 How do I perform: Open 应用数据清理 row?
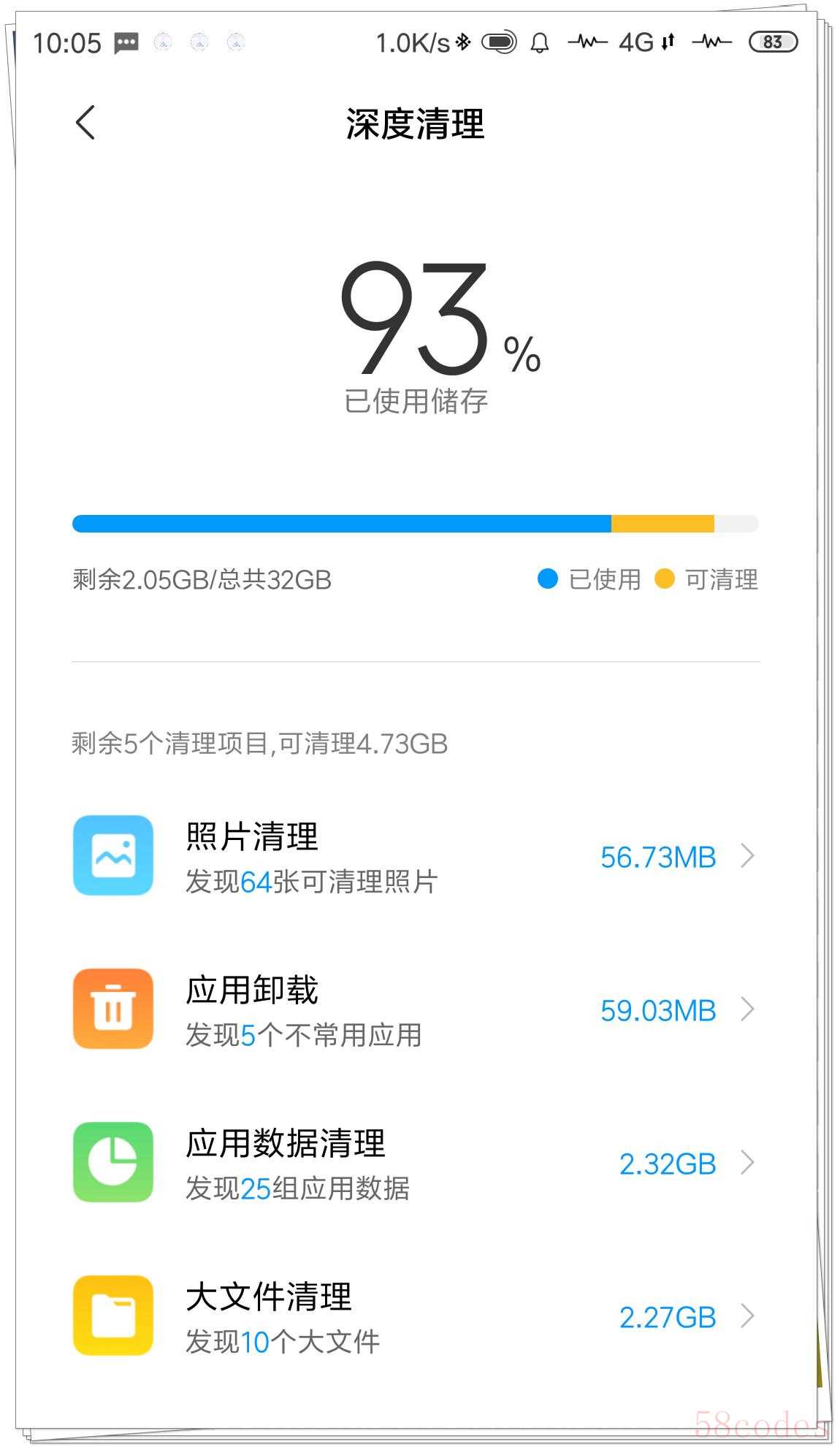click(x=413, y=1163)
